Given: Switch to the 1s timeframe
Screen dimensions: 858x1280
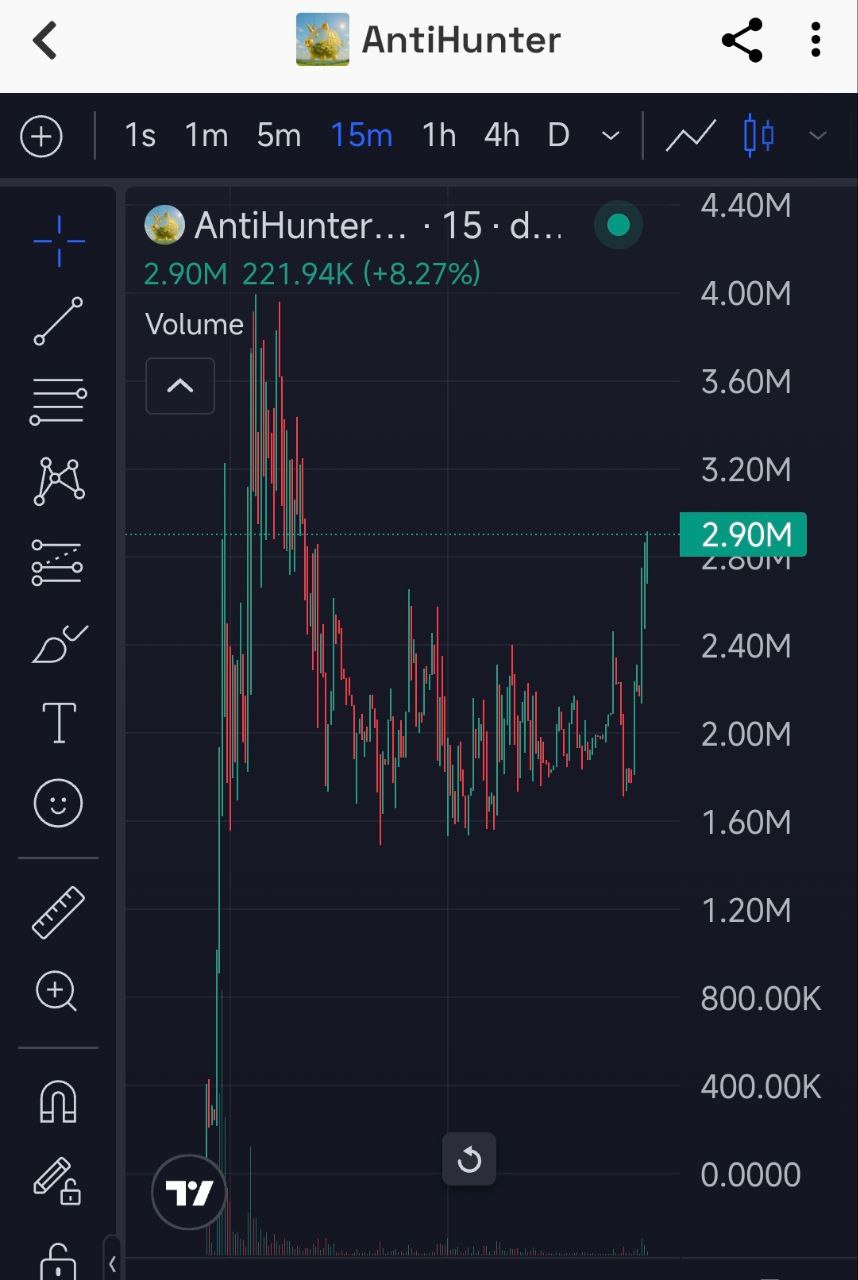Looking at the screenshot, I should (x=140, y=136).
